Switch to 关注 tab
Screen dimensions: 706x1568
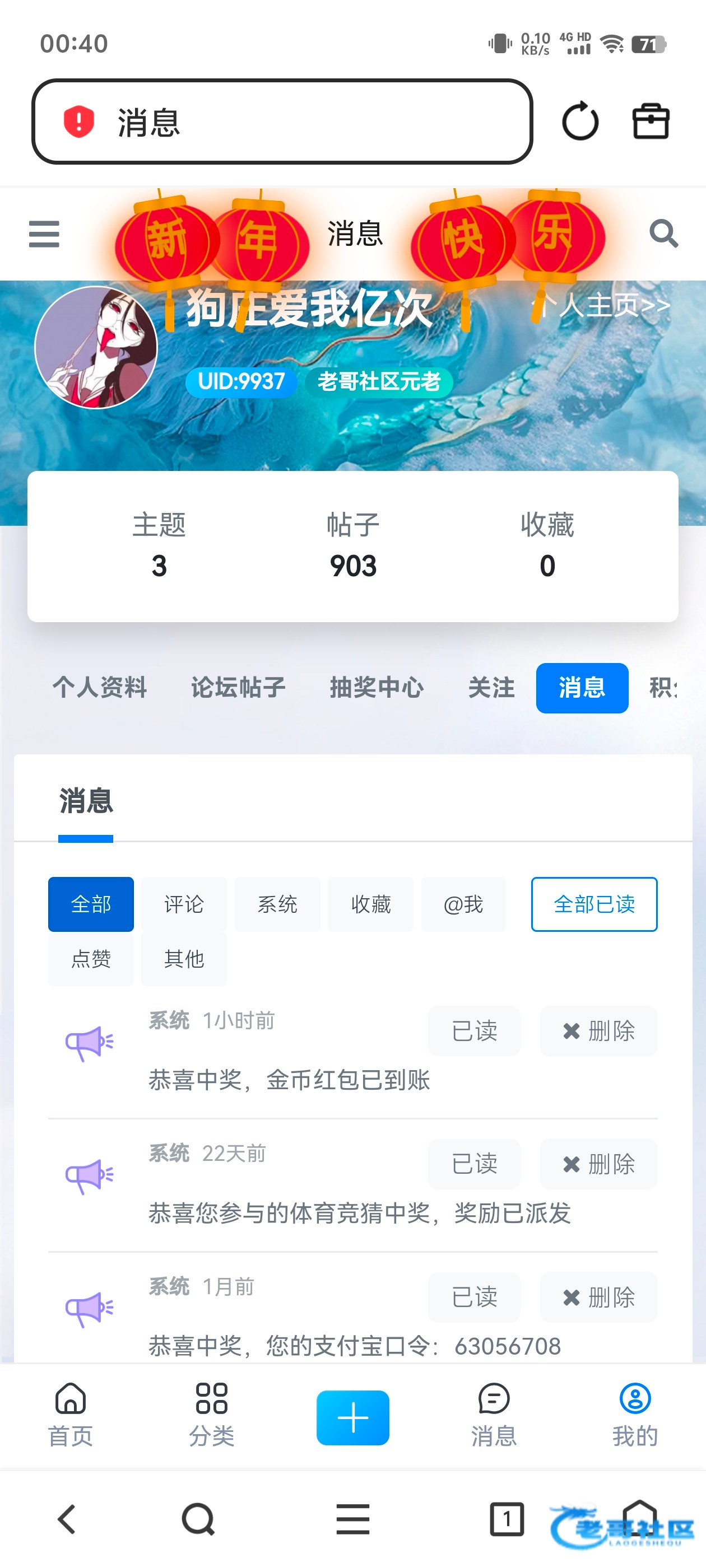click(x=491, y=688)
